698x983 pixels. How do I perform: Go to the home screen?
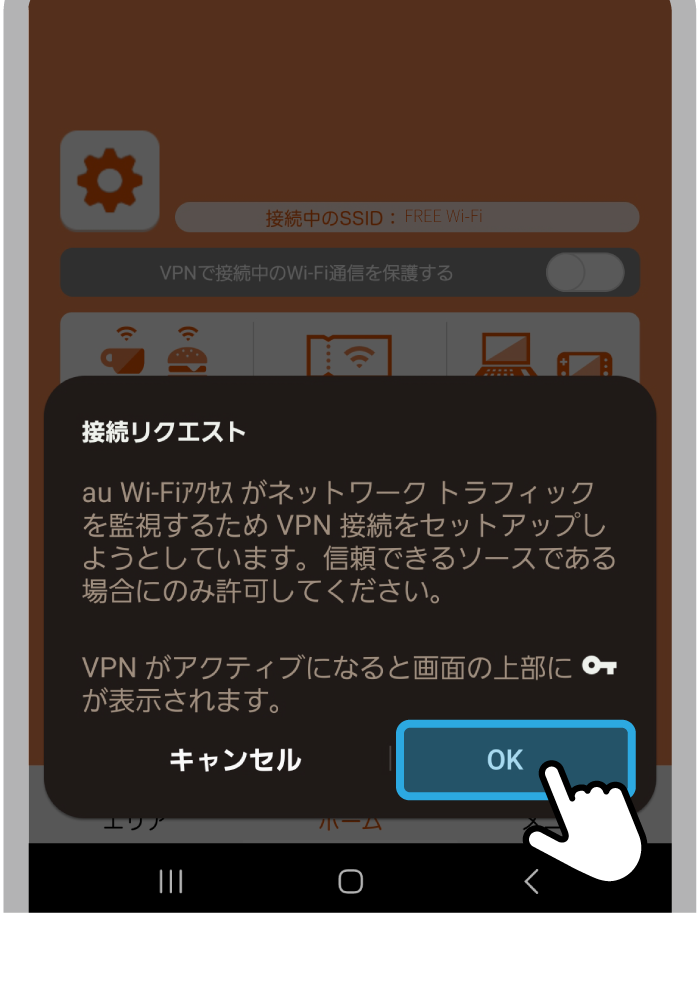click(x=350, y=881)
